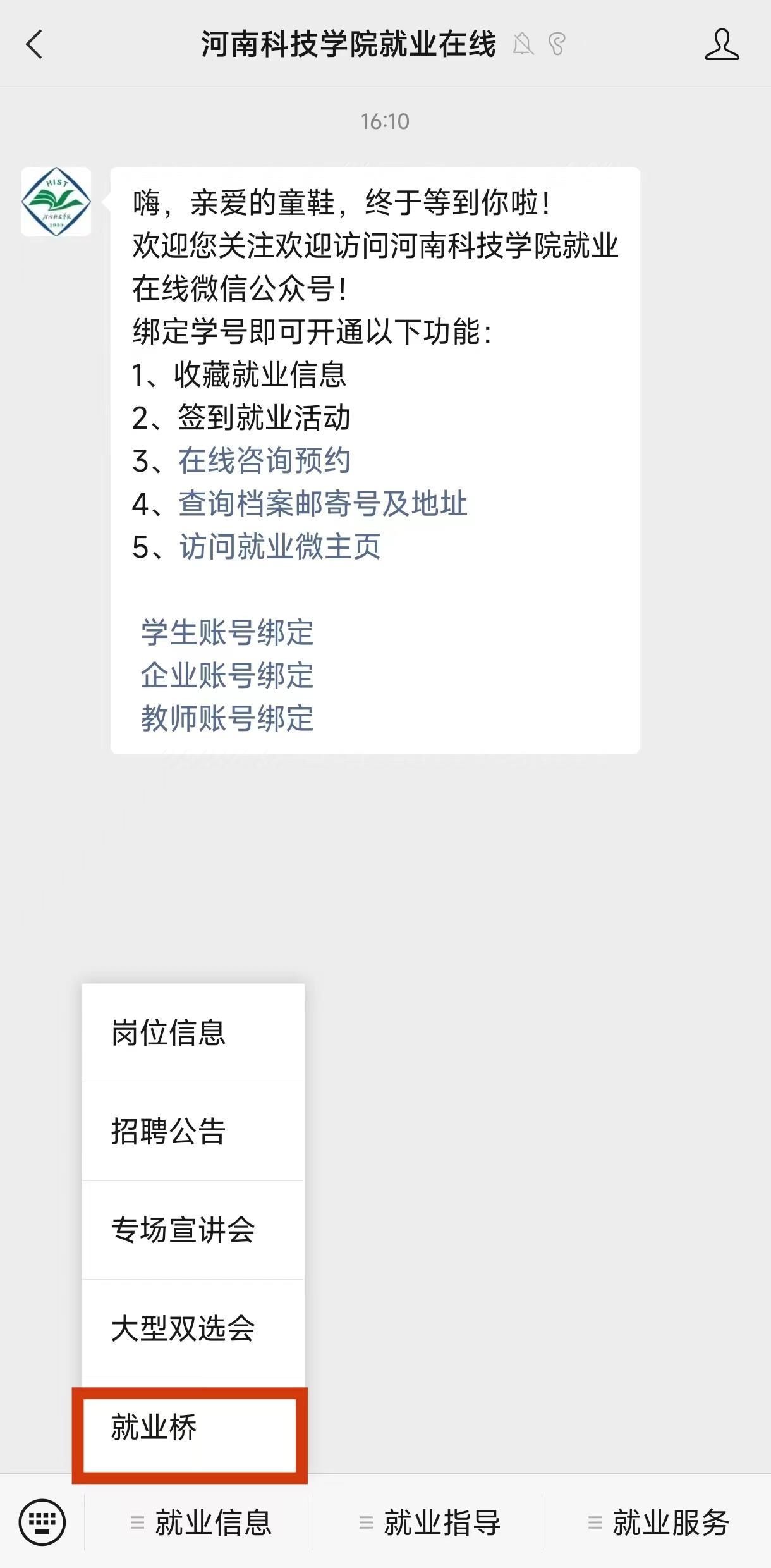The image size is (771, 1568).
Task: Choose 专场宣讲会 in the menu
Action: (x=193, y=1230)
